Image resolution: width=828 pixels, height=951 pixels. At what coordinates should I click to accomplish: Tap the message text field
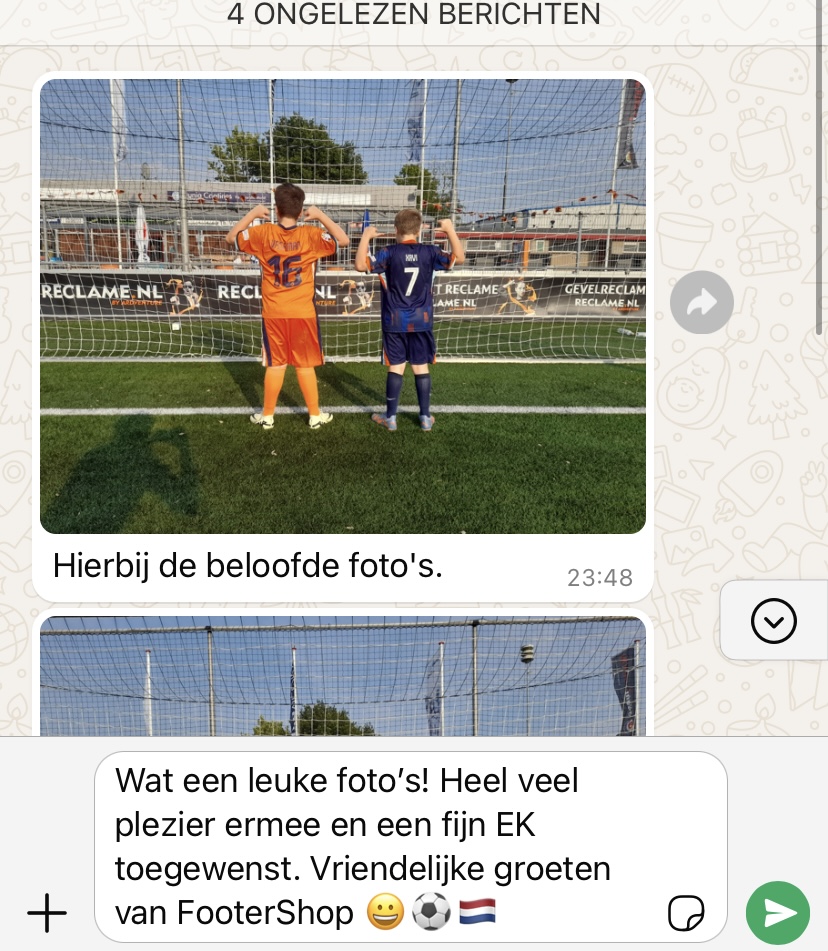tap(380, 845)
